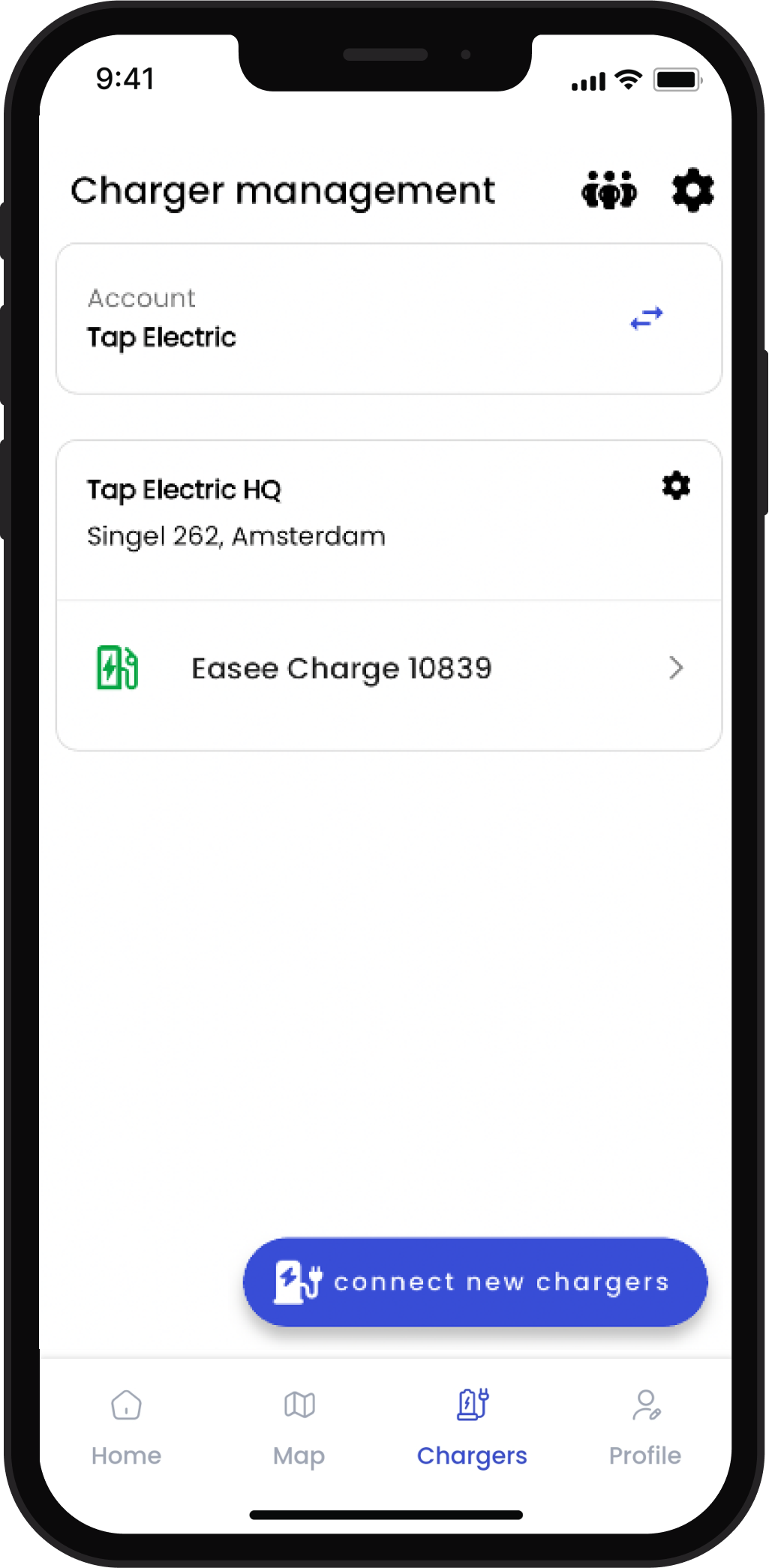Image resolution: width=769 pixels, height=1568 pixels.
Task: Open charger management settings gear
Action: point(692,190)
